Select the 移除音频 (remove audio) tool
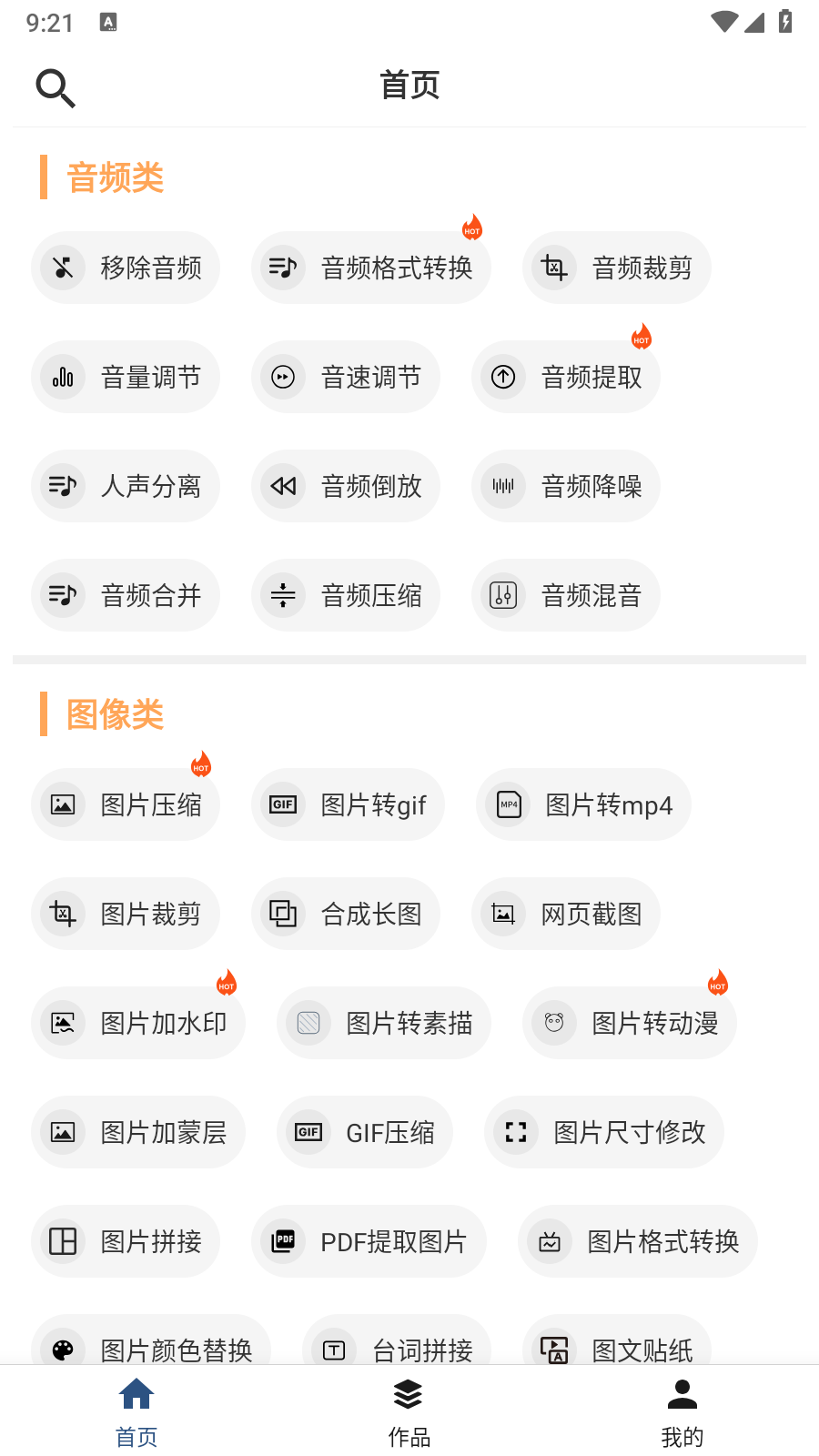This screenshot has width=819, height=1456. pyautogui.click(x=126, y=268)
